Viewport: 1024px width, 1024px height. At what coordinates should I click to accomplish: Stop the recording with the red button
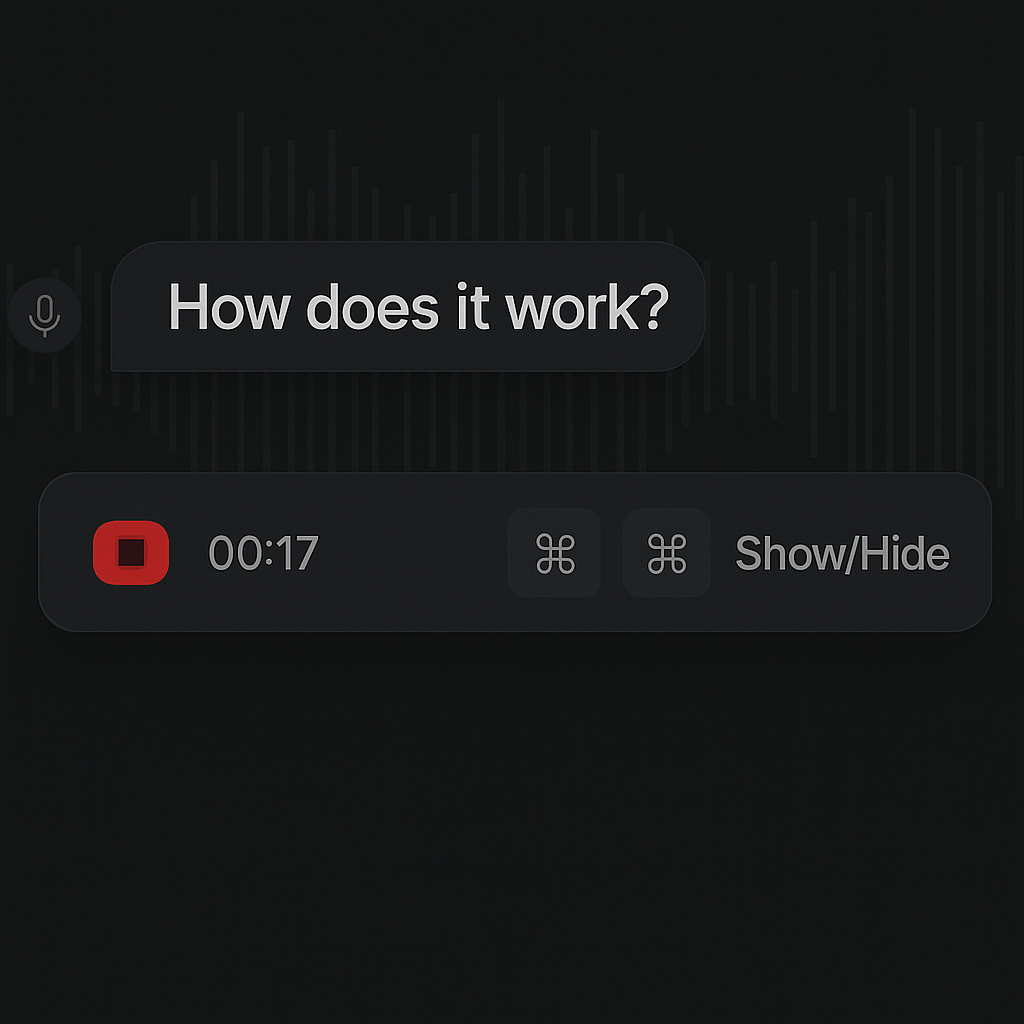point(131,552)
